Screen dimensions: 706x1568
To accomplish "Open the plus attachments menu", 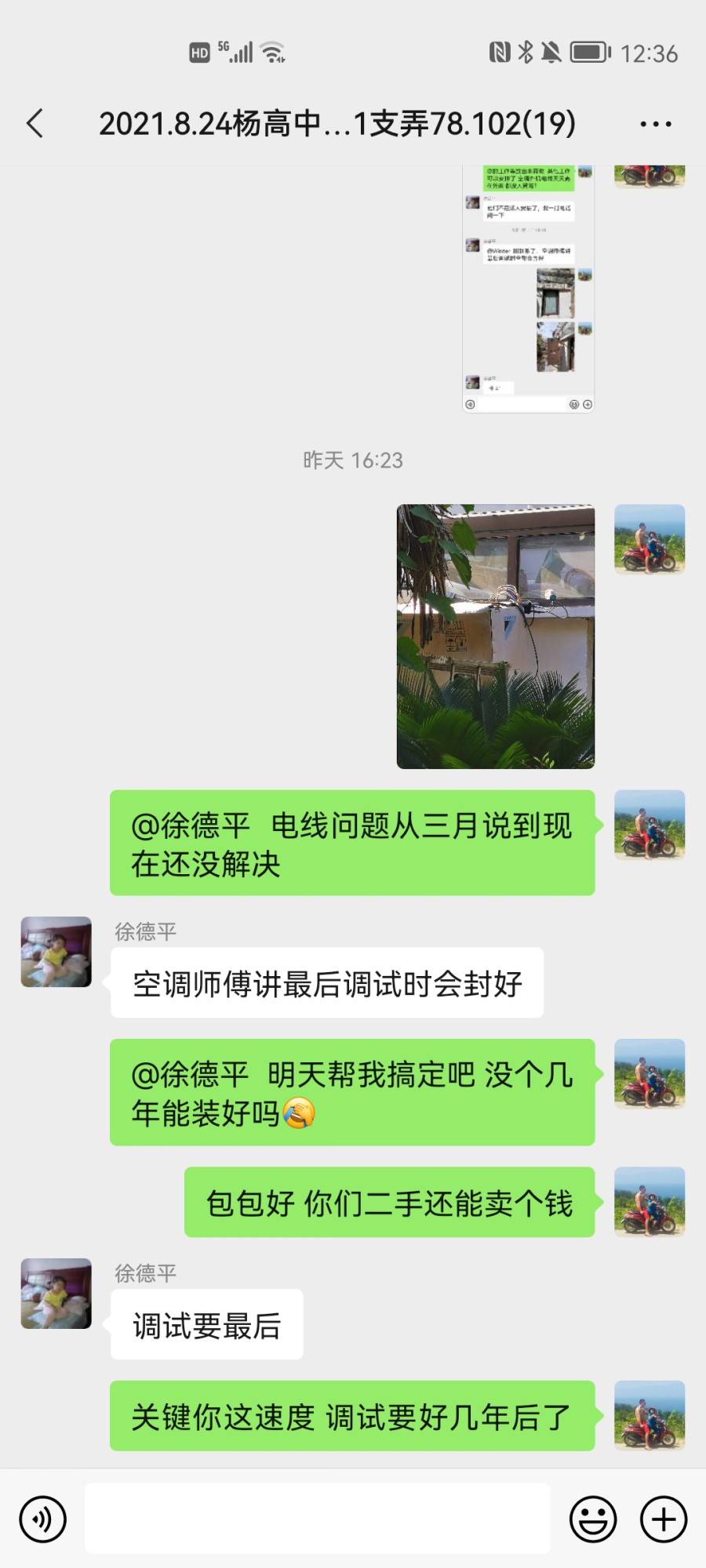I will 664,1519.
